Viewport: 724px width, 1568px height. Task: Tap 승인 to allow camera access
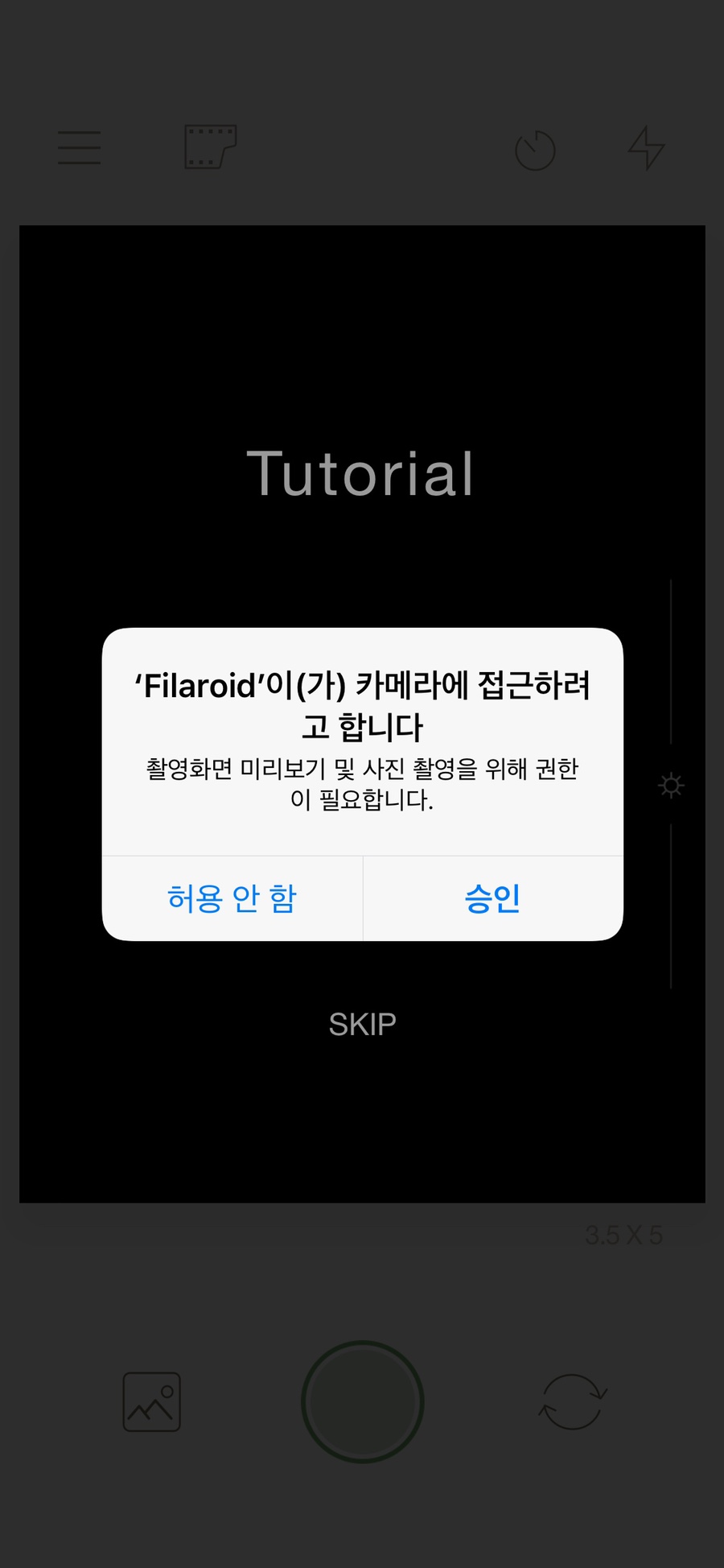tap(492, 898)
